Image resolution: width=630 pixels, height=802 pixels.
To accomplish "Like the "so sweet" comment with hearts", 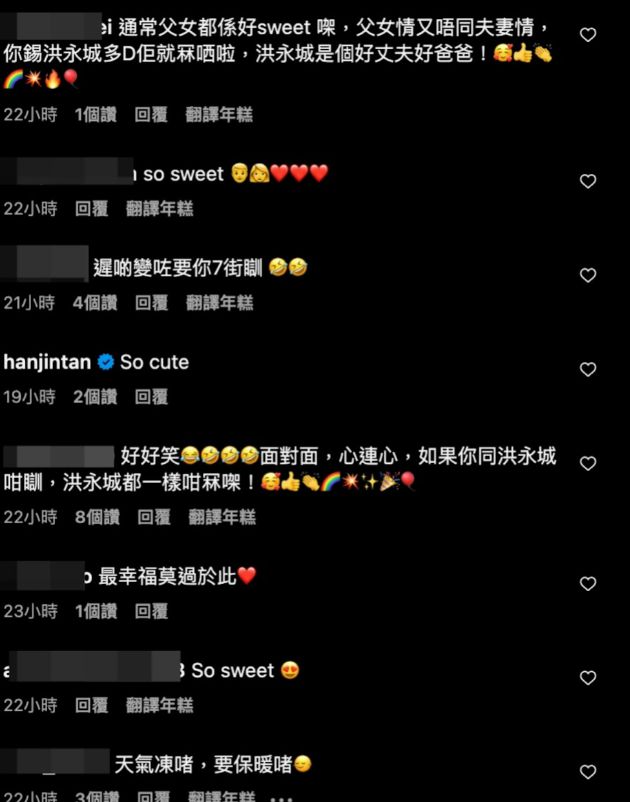I will click(588, 181).
